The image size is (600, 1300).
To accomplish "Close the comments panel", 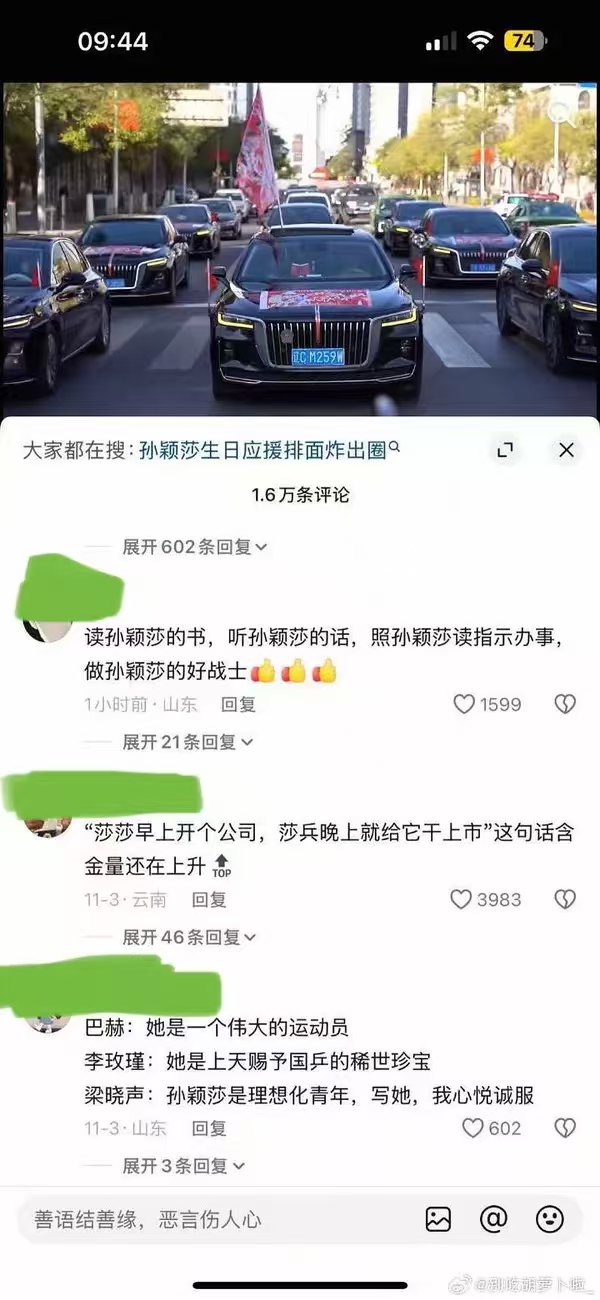I will [566, 450].
